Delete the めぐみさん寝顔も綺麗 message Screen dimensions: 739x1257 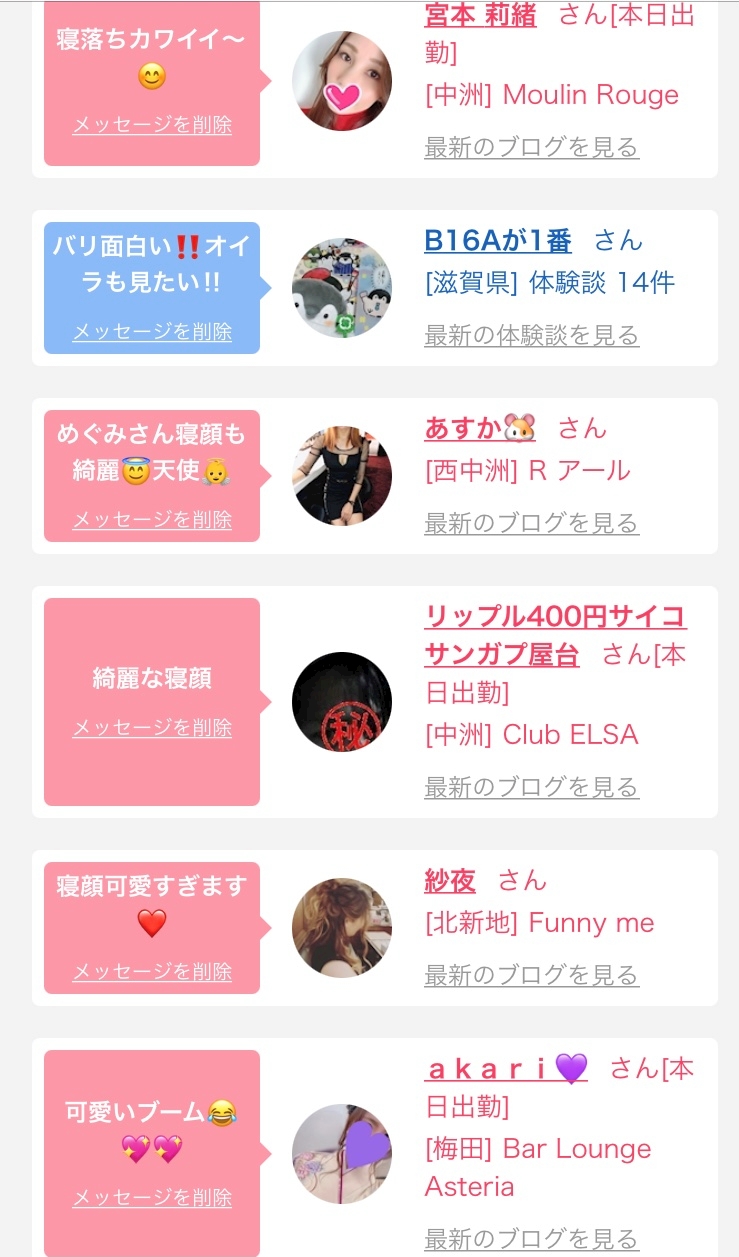(x=152, y=519)
